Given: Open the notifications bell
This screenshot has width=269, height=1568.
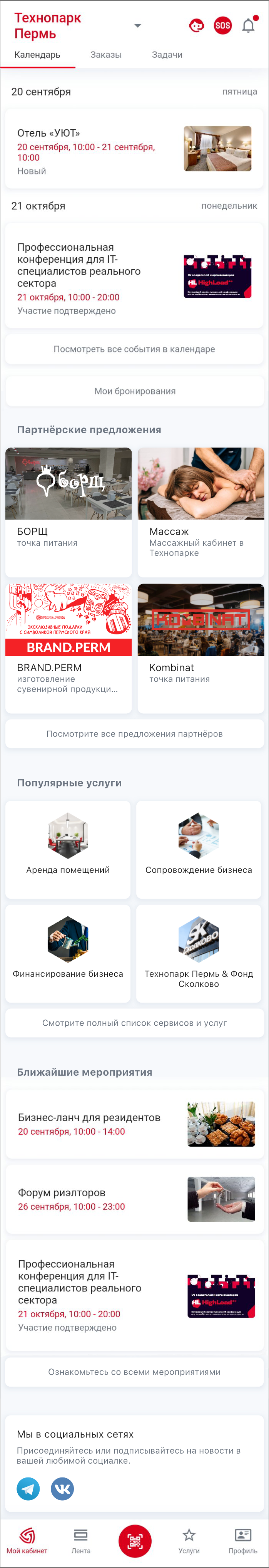Looking at the screenshot, I should (248, 25).
